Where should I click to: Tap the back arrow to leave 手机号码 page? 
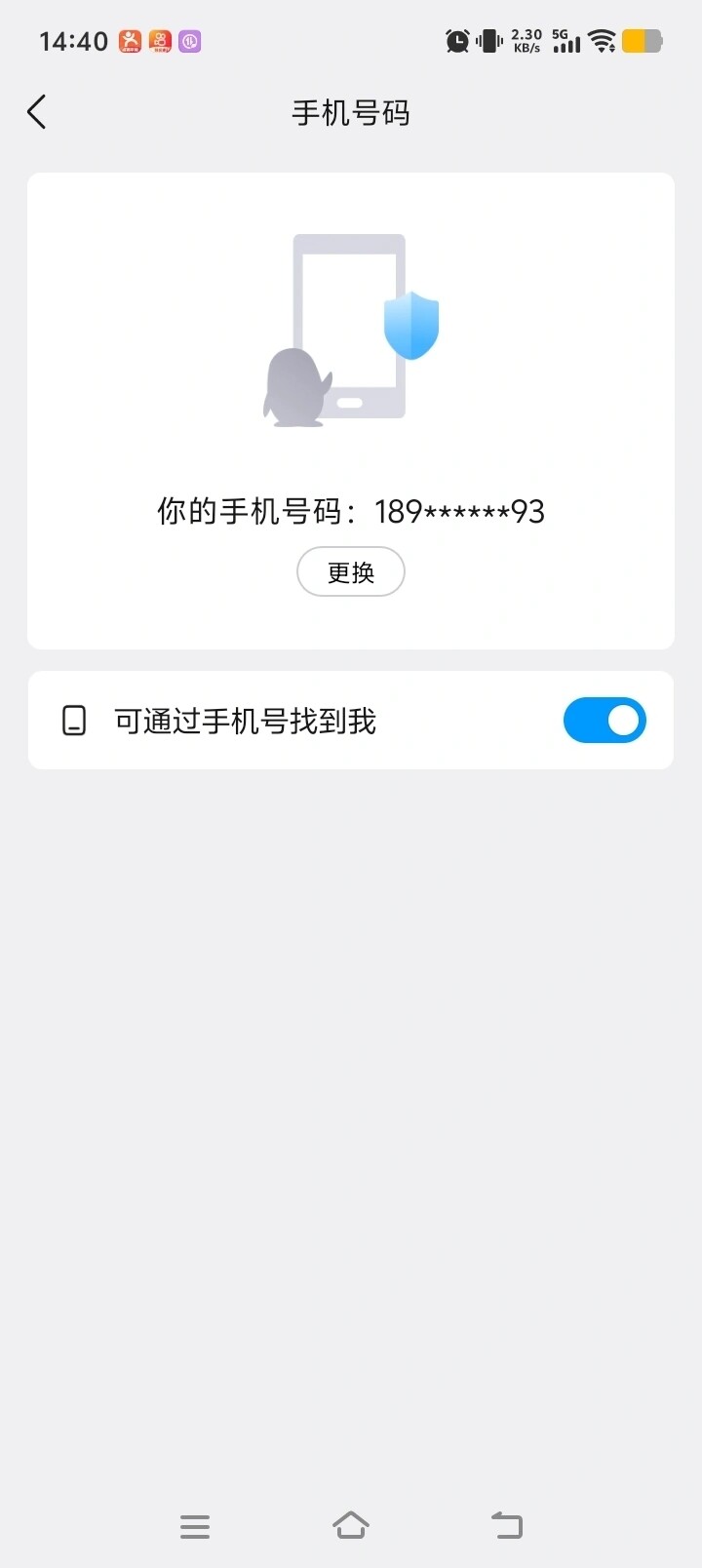36,111
